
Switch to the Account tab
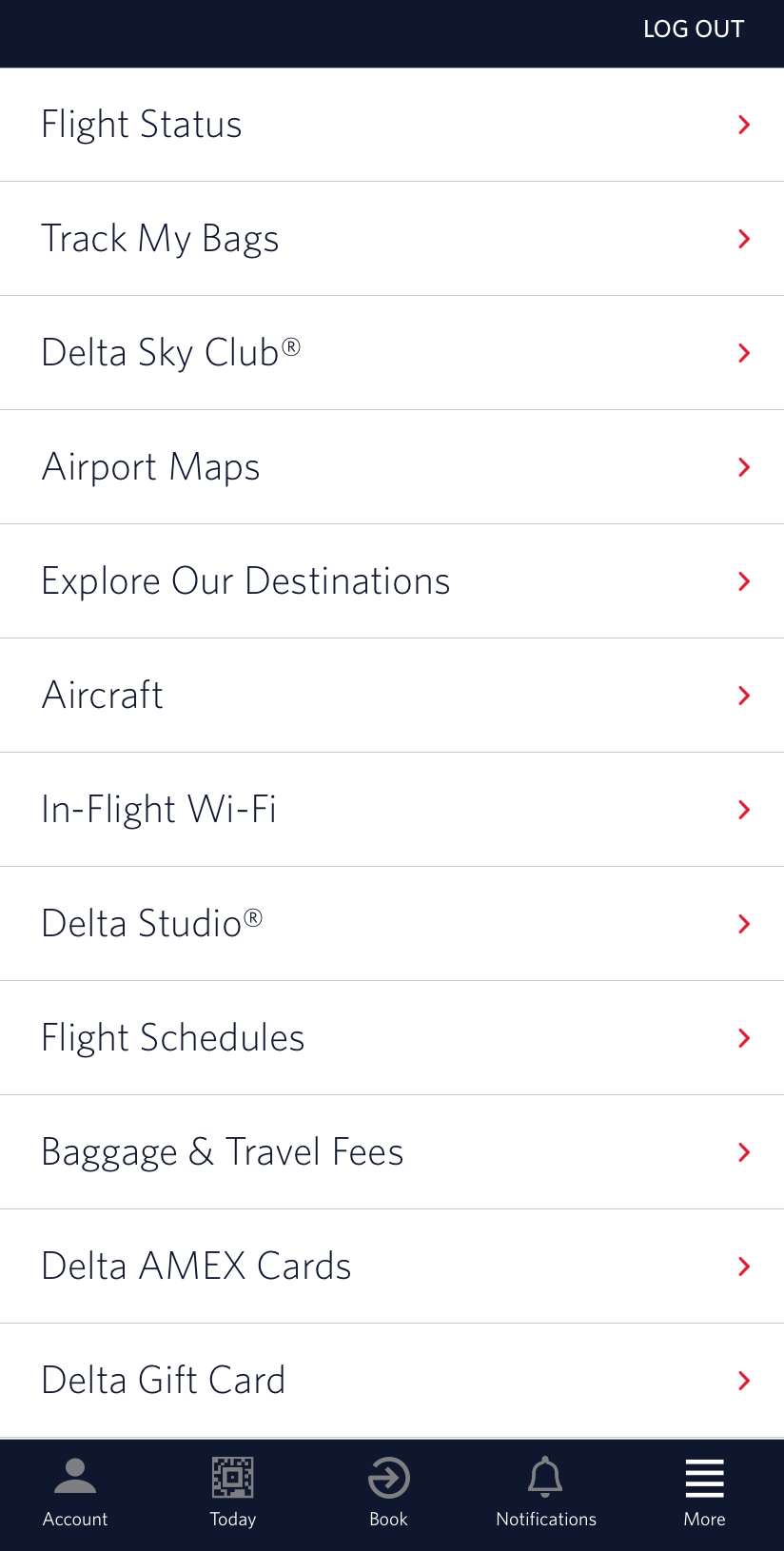(75, 1493)
